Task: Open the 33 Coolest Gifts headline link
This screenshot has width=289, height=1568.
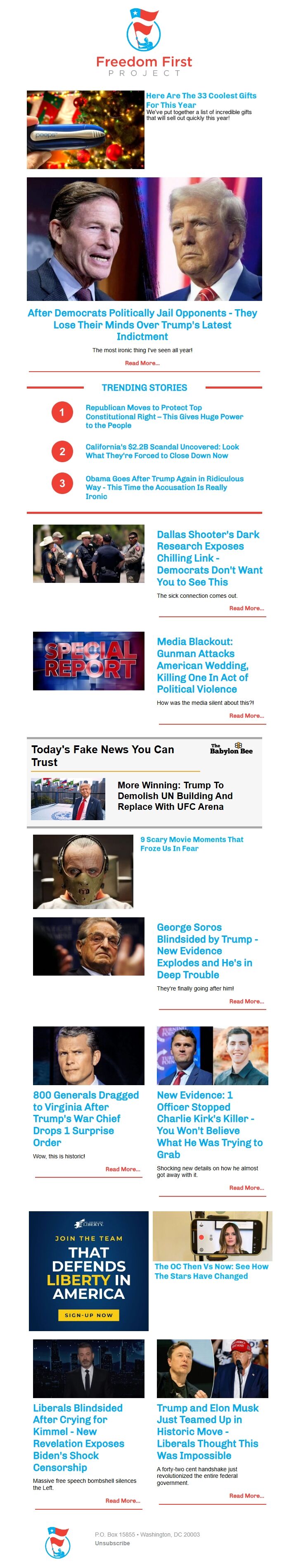Action: coord(201,100)
